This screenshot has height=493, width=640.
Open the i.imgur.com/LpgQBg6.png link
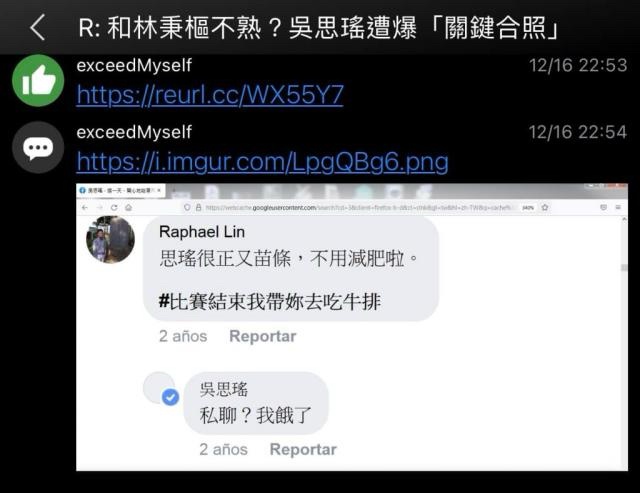(x=262, y=161)
